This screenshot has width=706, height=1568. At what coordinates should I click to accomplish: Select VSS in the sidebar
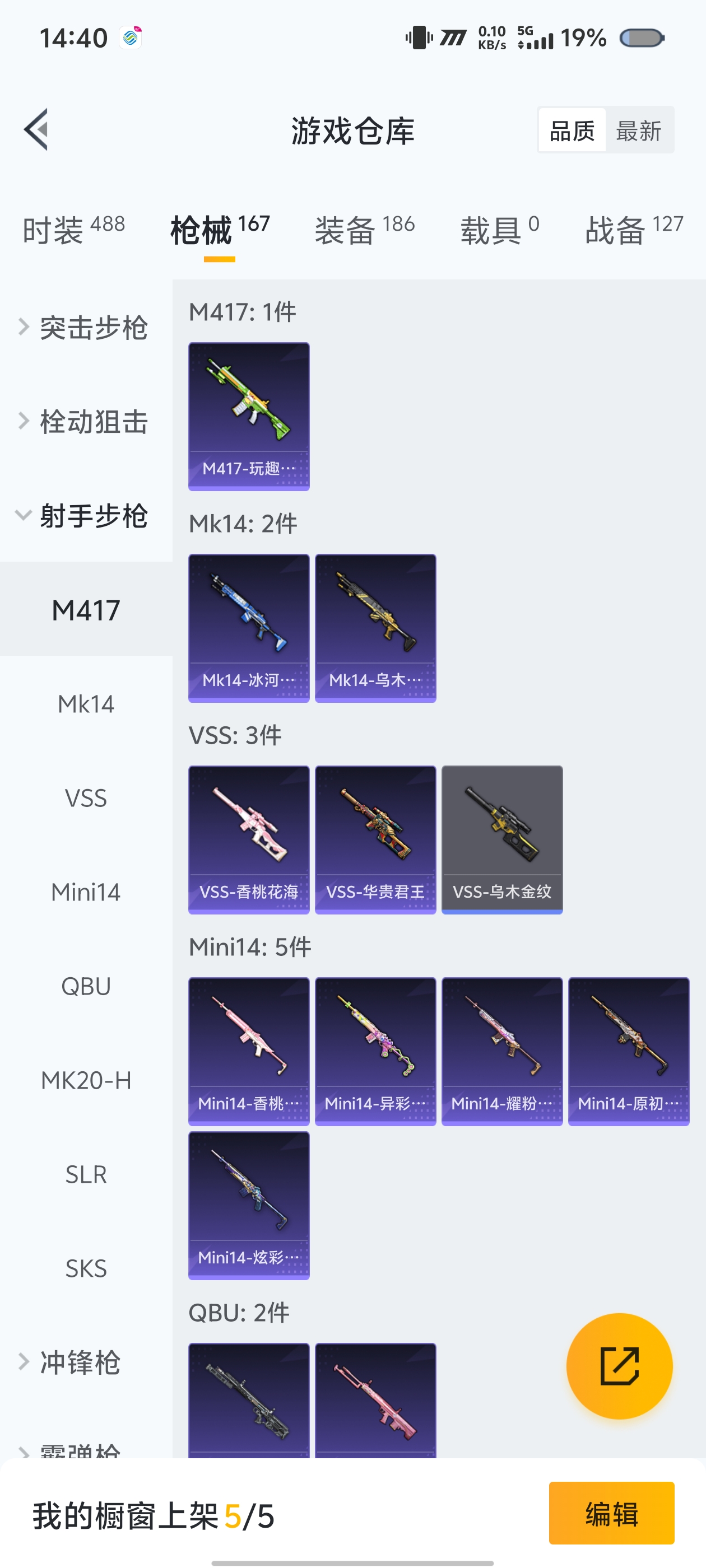tap(86, 798)
